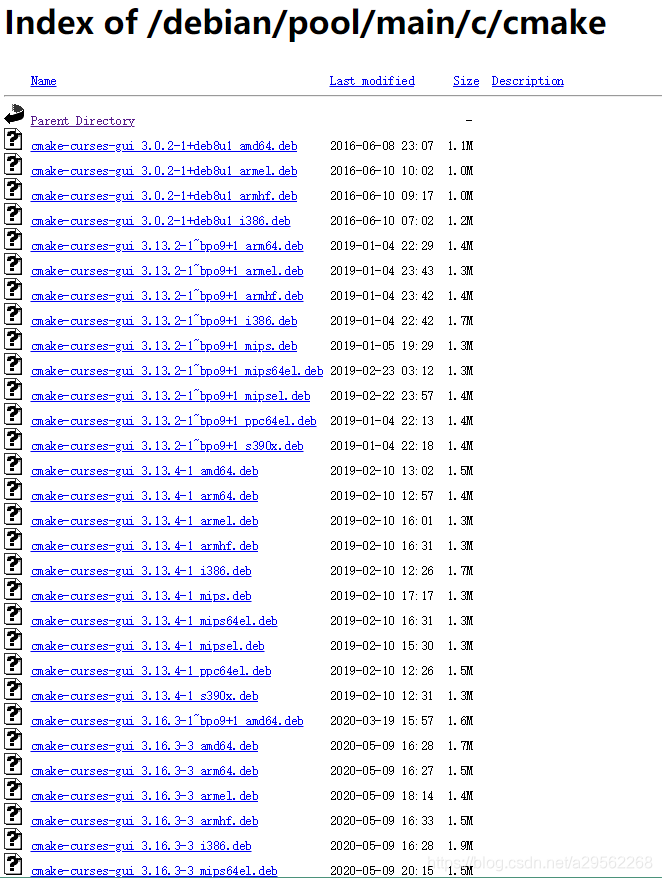Download cmake-curses-gui_3.13.2-1~bpo9+1_s390x.deb
The image size is (662, 881).
(166, 446)
